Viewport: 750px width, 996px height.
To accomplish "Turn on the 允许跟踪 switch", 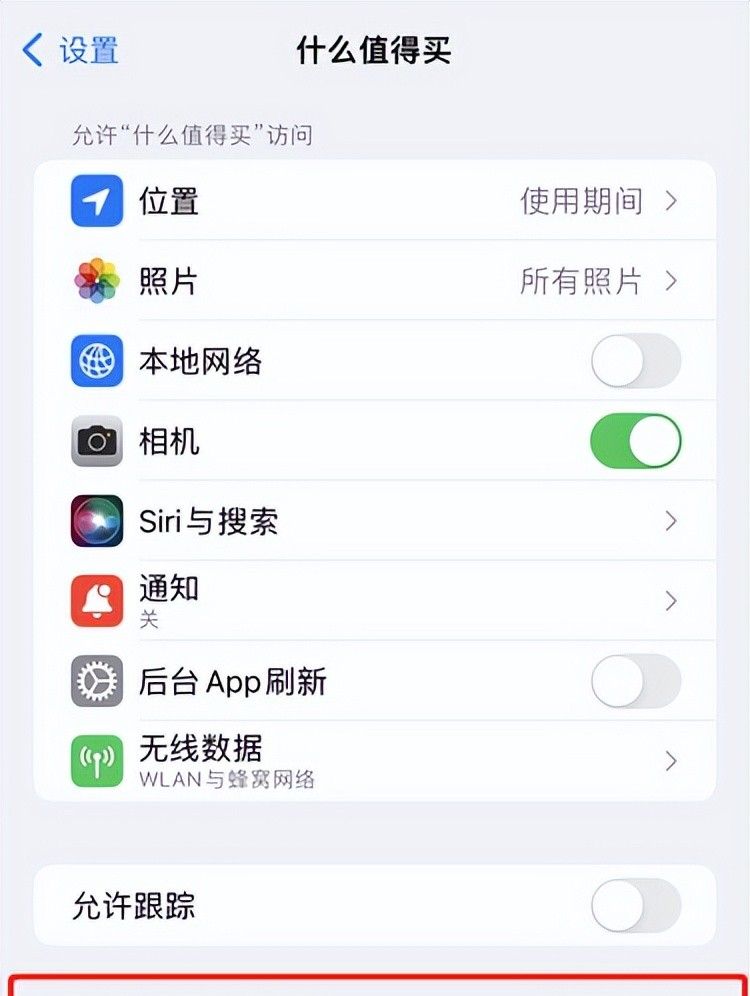I will click(x=637, y=906).
